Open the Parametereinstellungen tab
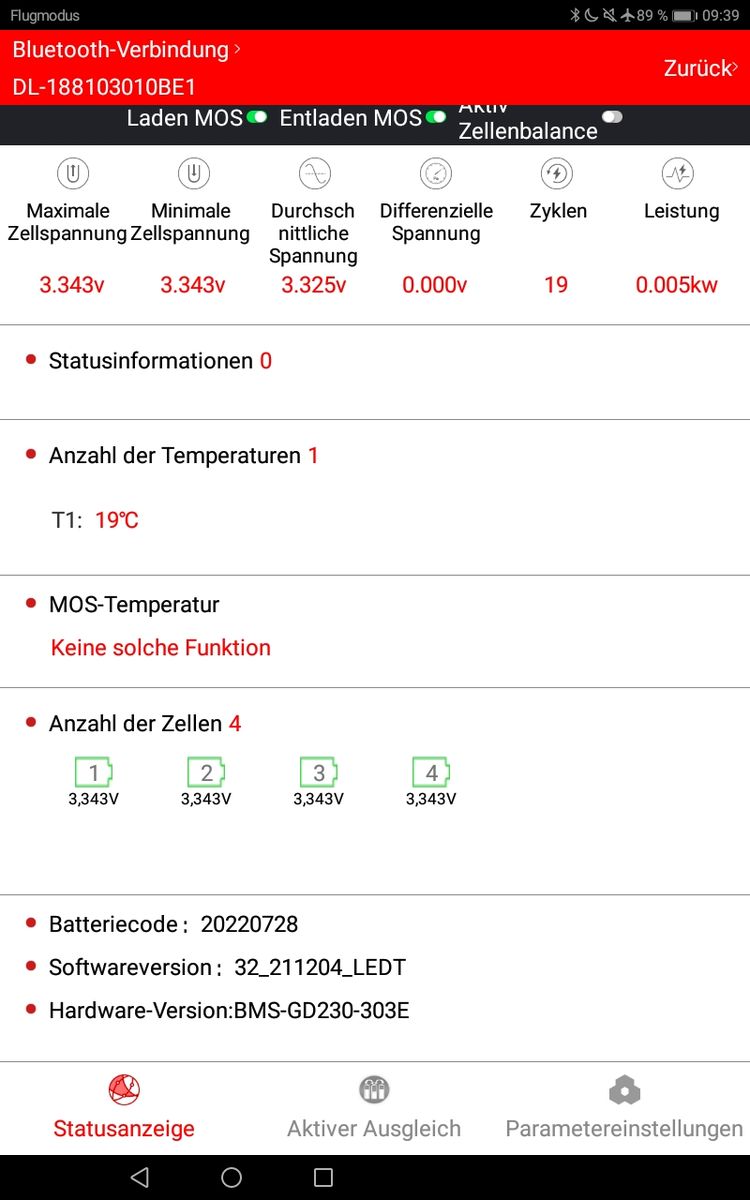 click(624, 1108)
